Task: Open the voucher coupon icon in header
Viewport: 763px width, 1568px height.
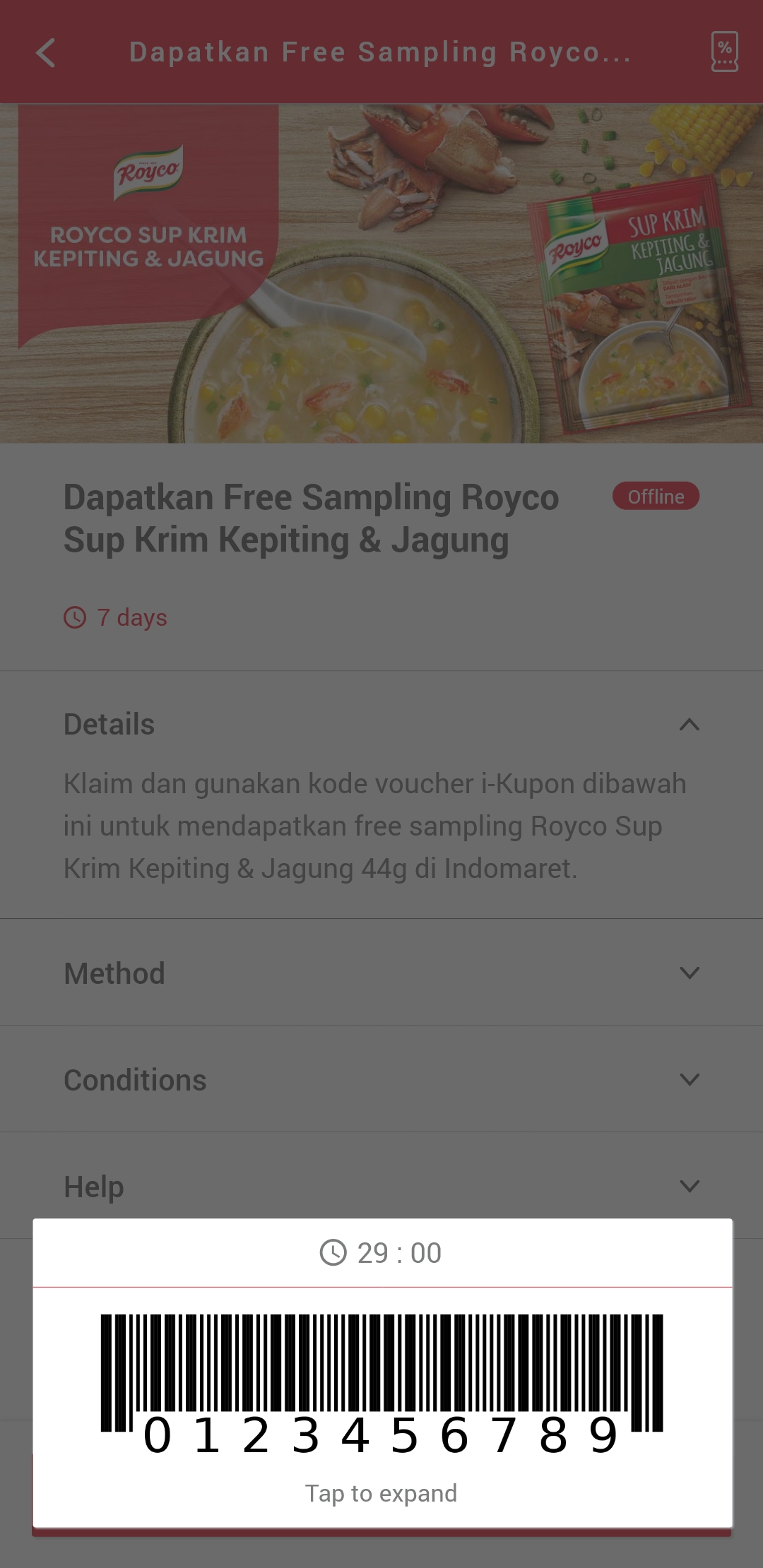Action: pyautogui.click(x=724, y=52)
